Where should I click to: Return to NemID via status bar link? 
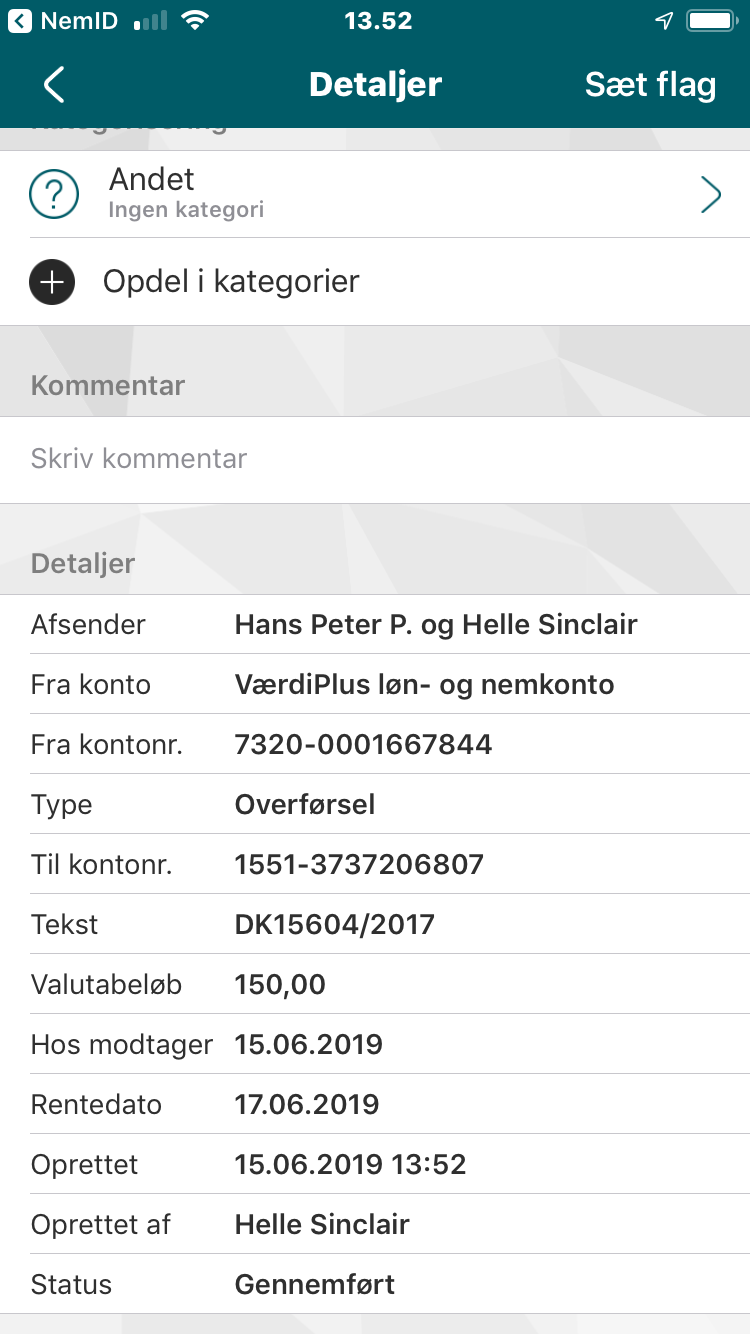click(62, 21)
